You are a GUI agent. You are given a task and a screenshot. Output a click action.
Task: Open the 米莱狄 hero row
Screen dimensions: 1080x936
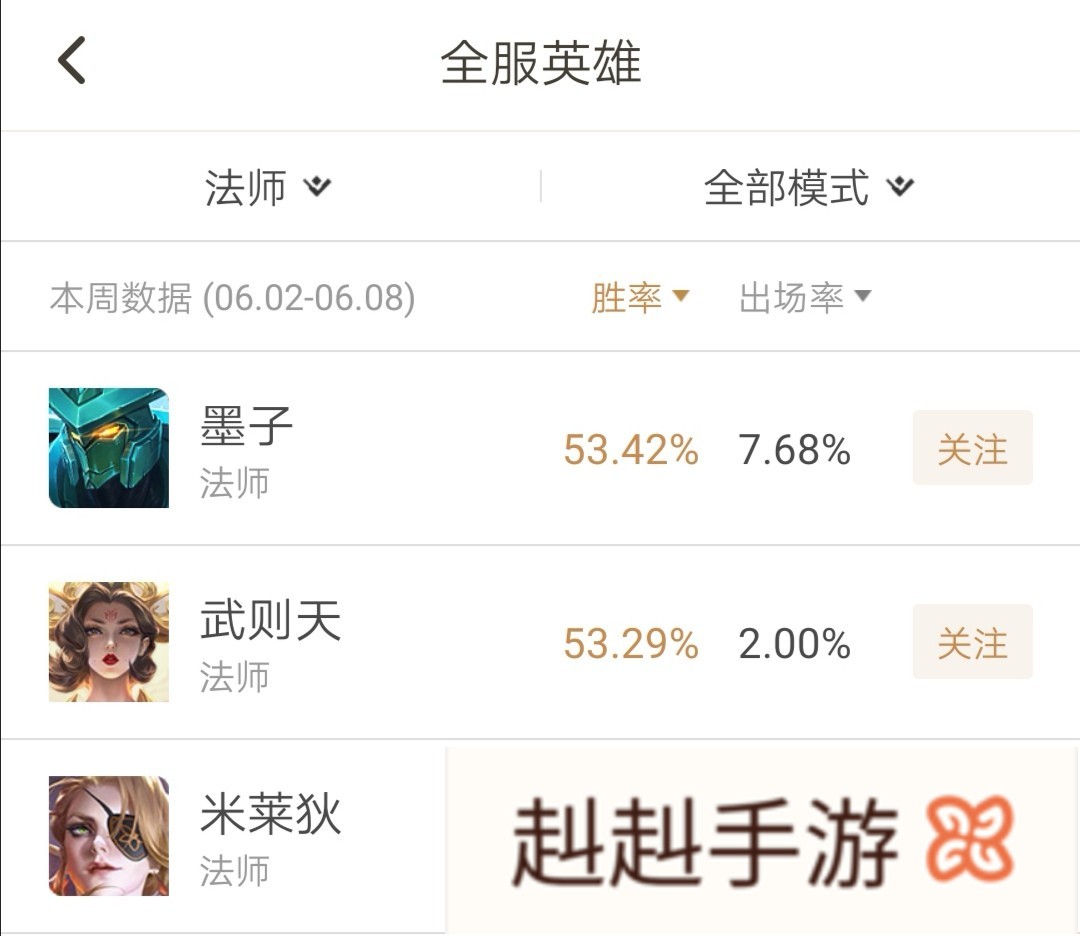point(270,835)
